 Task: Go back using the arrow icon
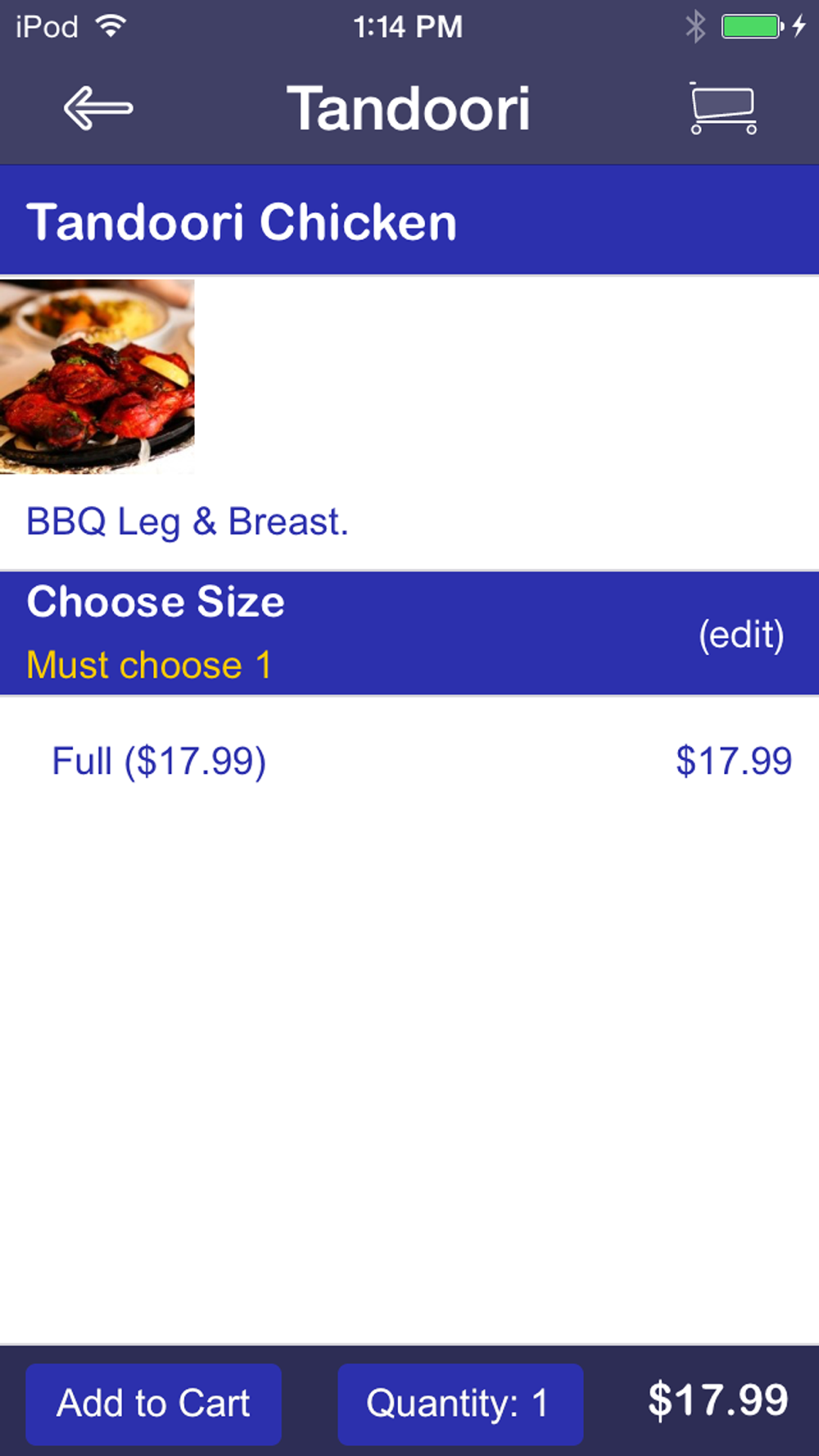point(98,108)
